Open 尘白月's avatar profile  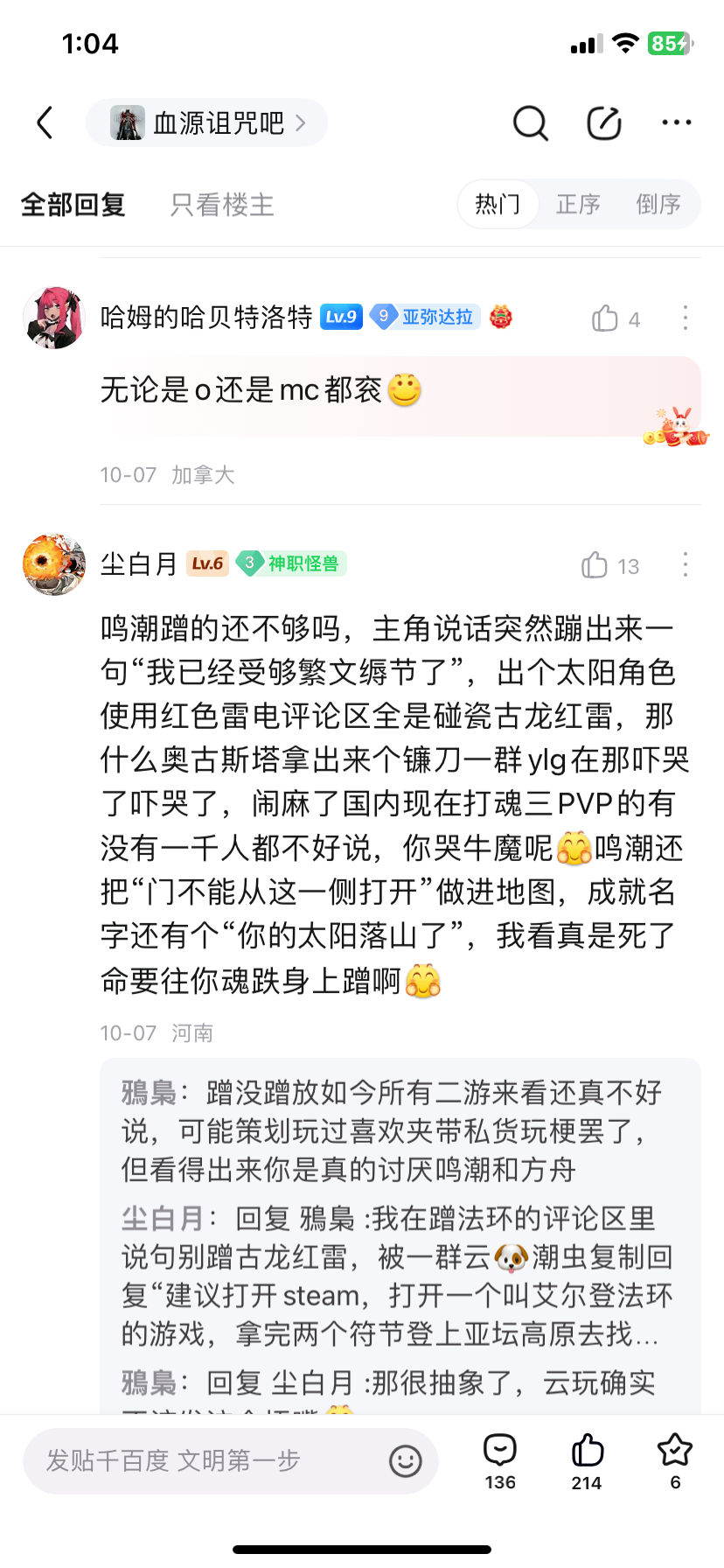(x=54, y=564)
